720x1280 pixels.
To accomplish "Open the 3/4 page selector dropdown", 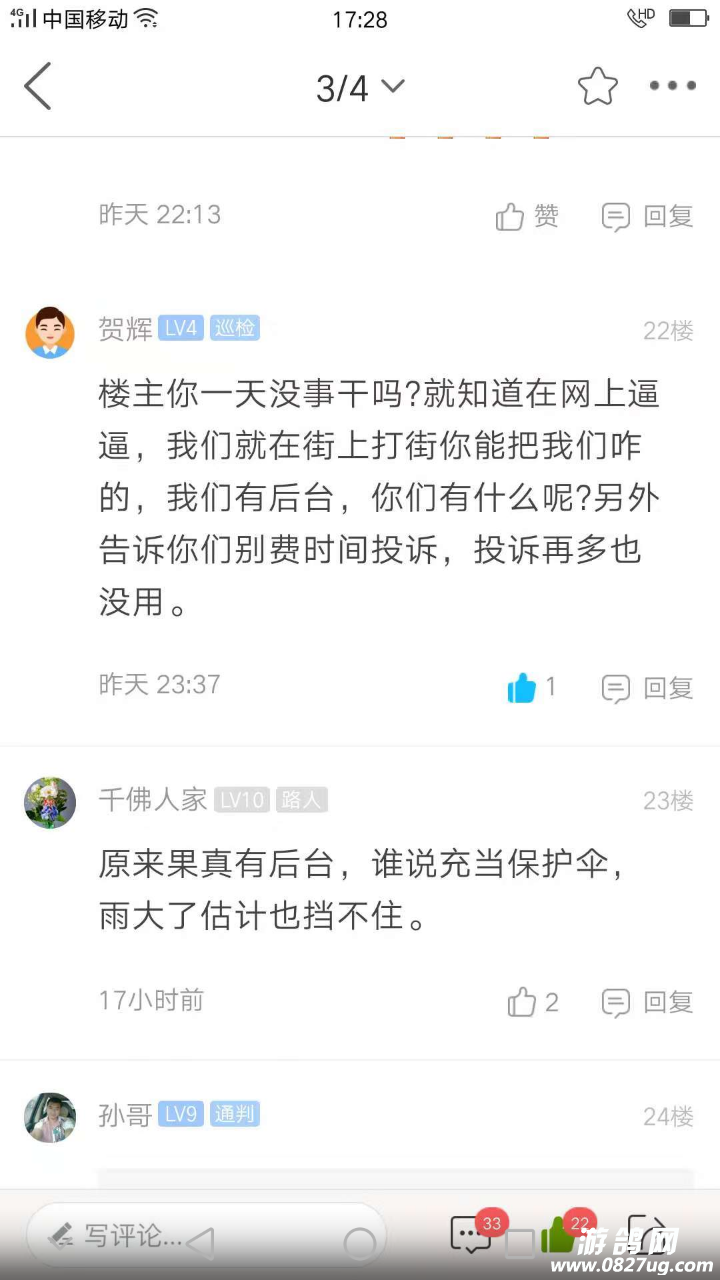I will click(x=360, y=88).
